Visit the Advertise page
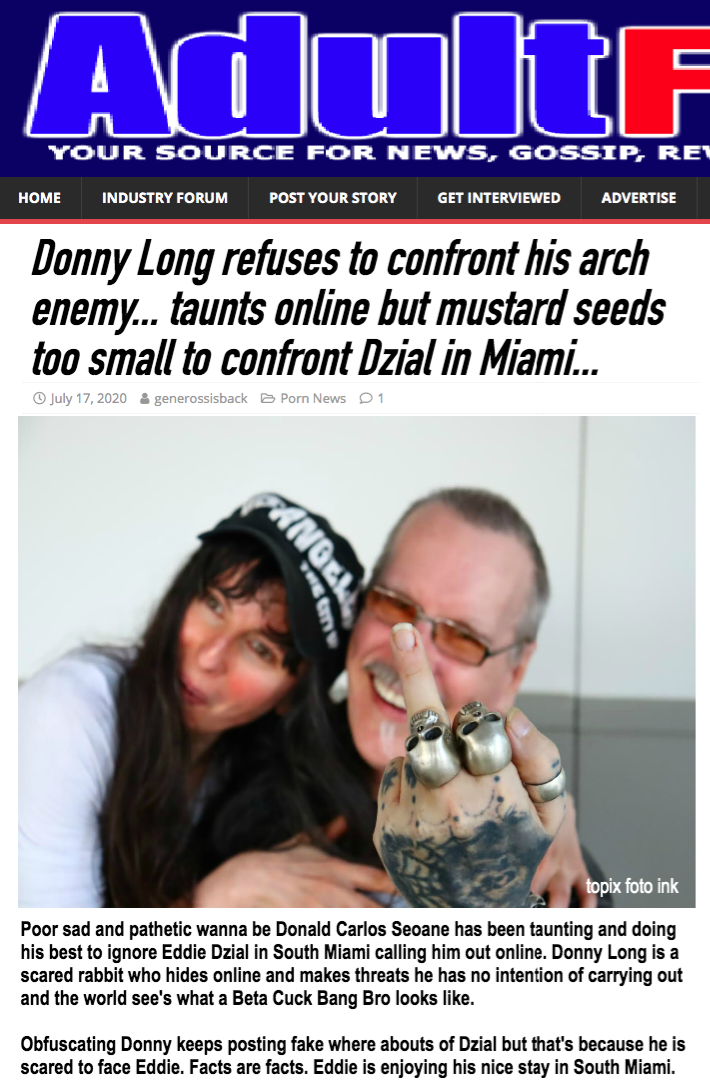 tap(639, 198)
